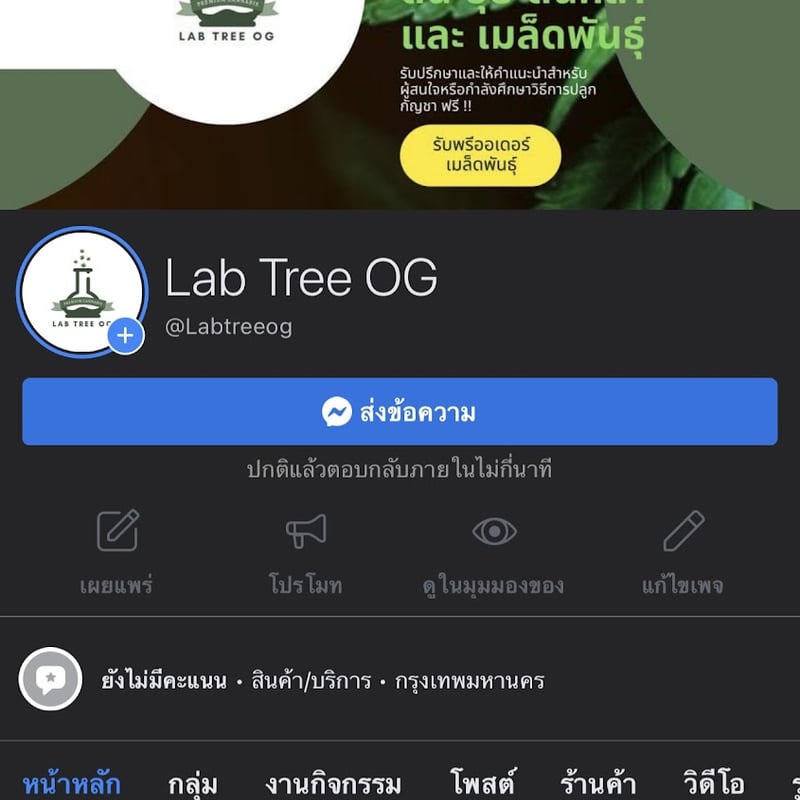View the Lab Tree OG profile picture
800x800 pixels.
tap(80, 292)
